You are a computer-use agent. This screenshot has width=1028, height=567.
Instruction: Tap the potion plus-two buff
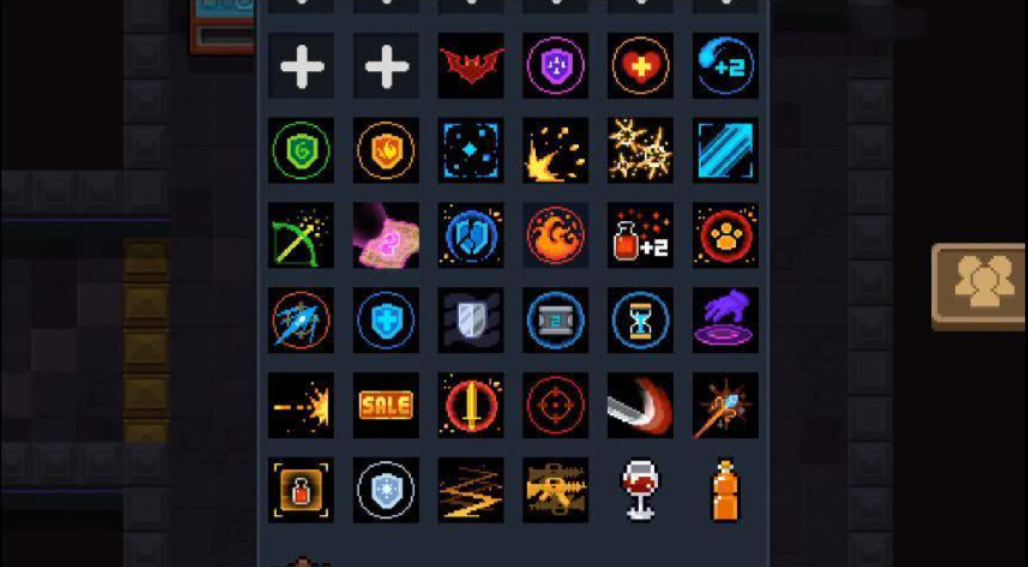(640, 236)
